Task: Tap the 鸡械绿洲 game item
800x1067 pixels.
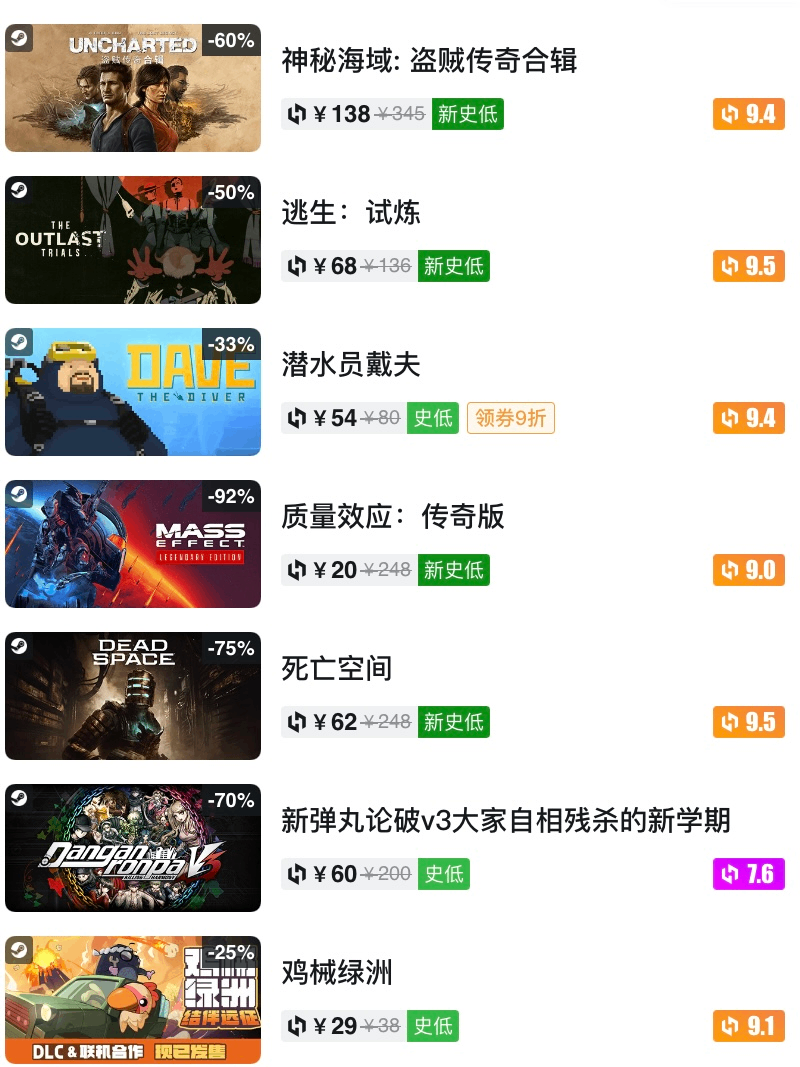Action: pos(337,973)
